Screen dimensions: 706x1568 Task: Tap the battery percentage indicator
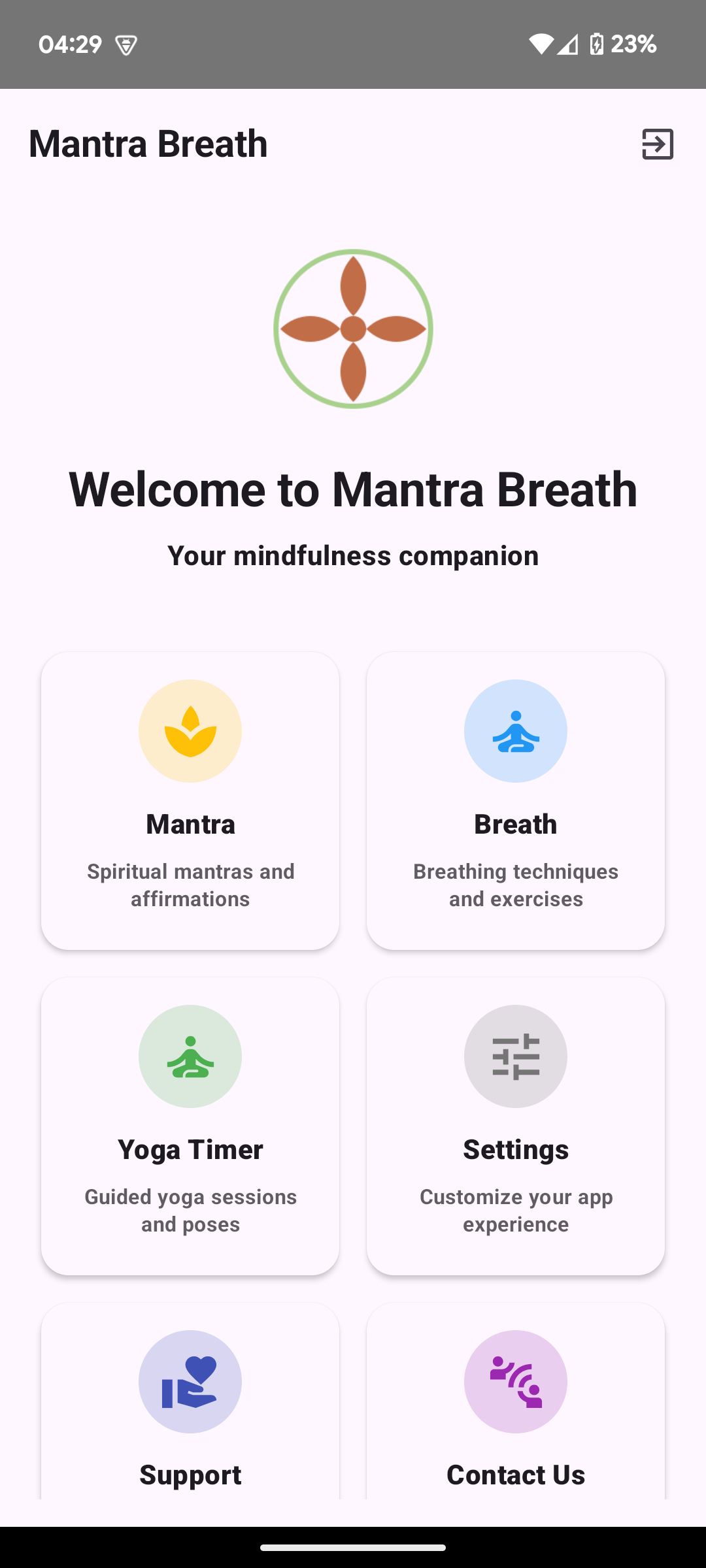coord(633,44)
